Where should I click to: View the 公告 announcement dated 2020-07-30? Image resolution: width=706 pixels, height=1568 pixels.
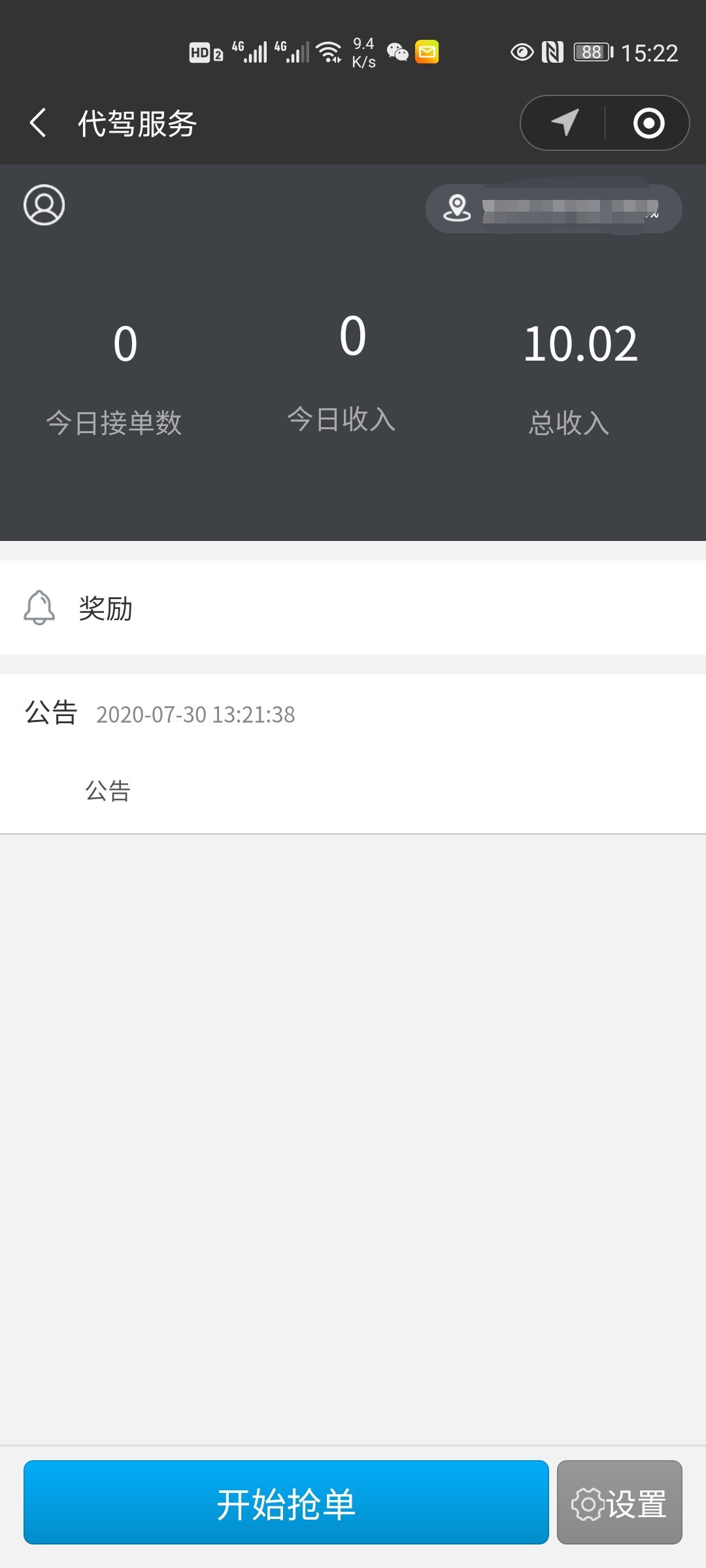tap(353, 754)
